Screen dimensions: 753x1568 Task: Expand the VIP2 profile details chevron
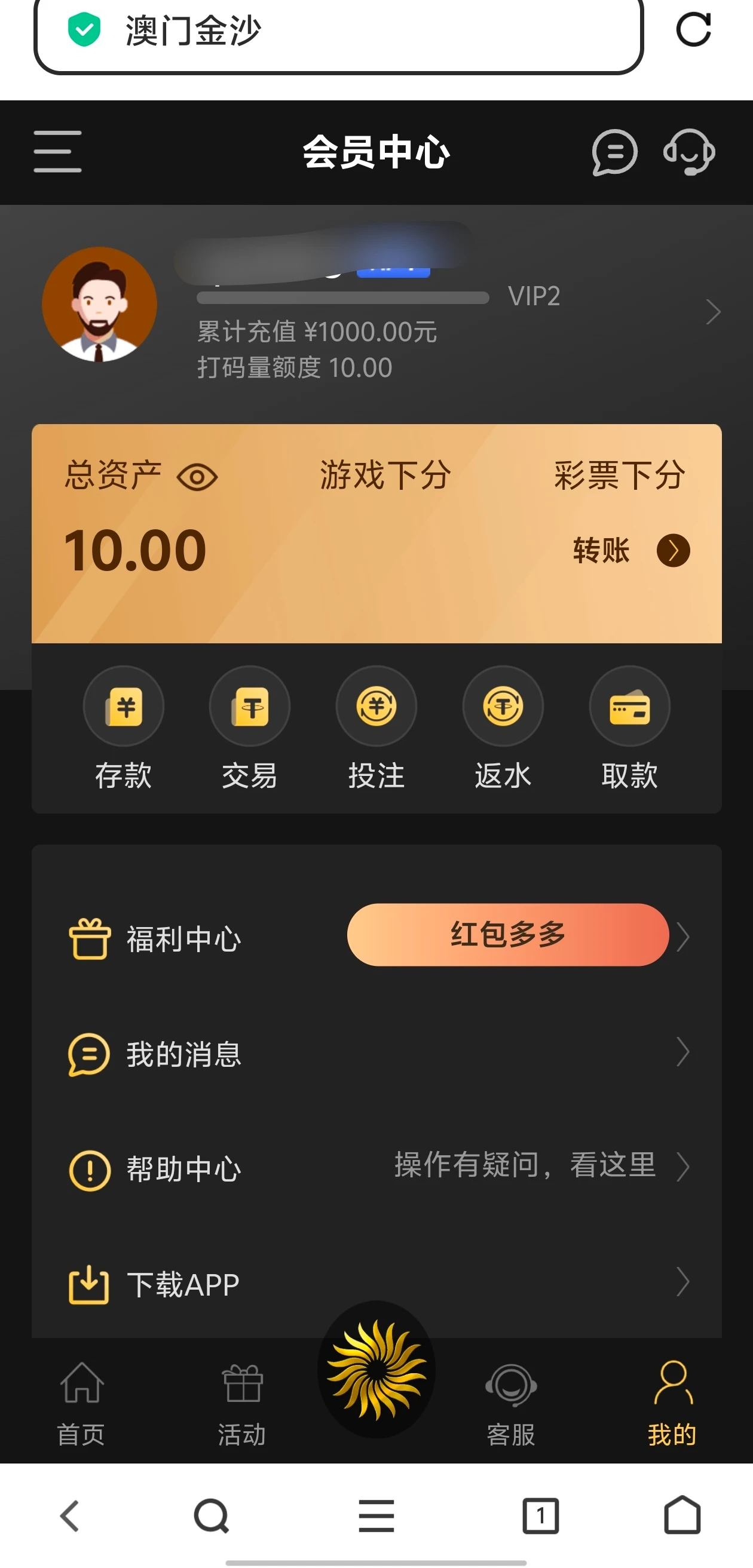(x=715, y=312)
